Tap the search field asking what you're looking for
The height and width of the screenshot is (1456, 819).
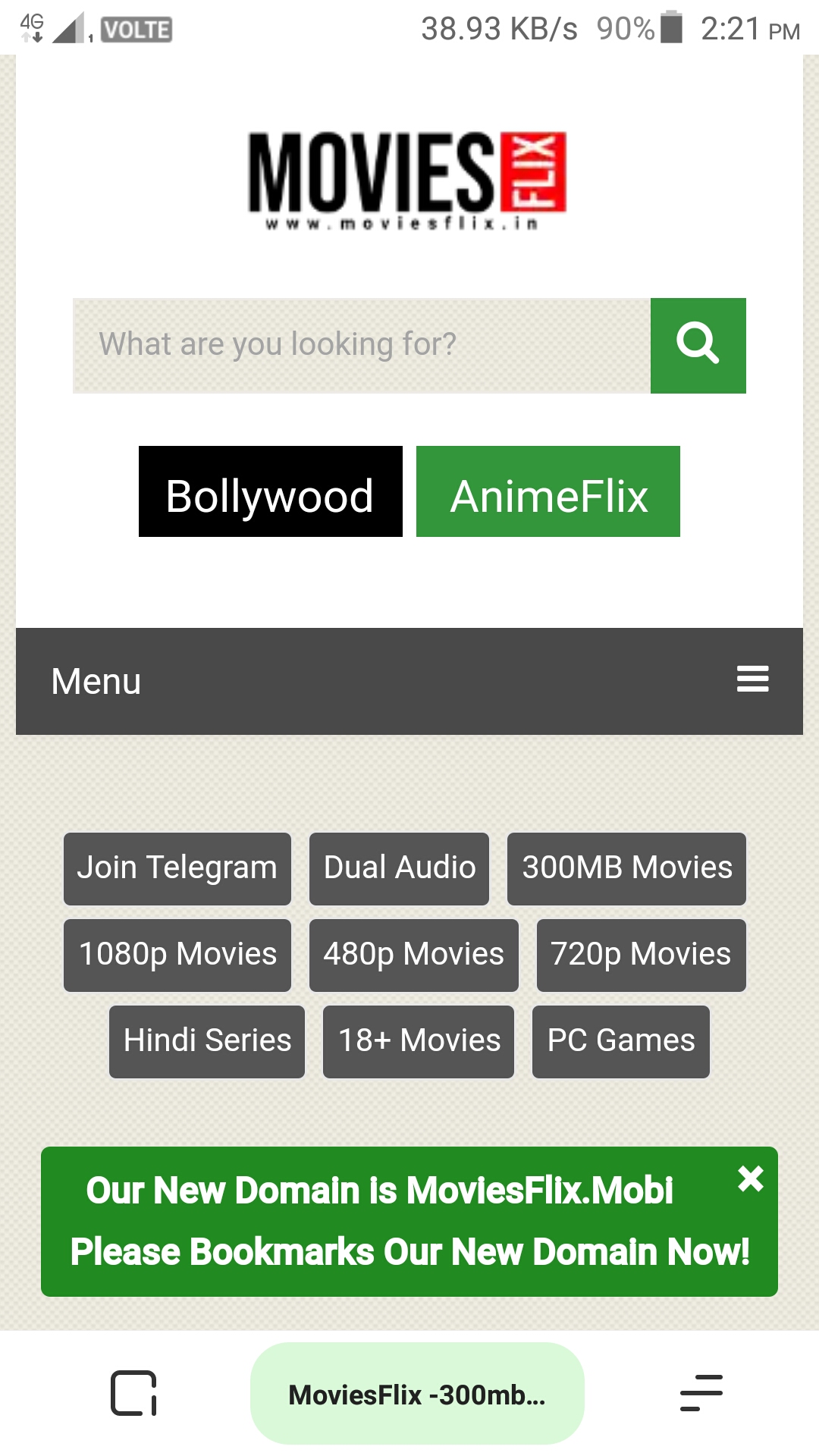[361, 345]
